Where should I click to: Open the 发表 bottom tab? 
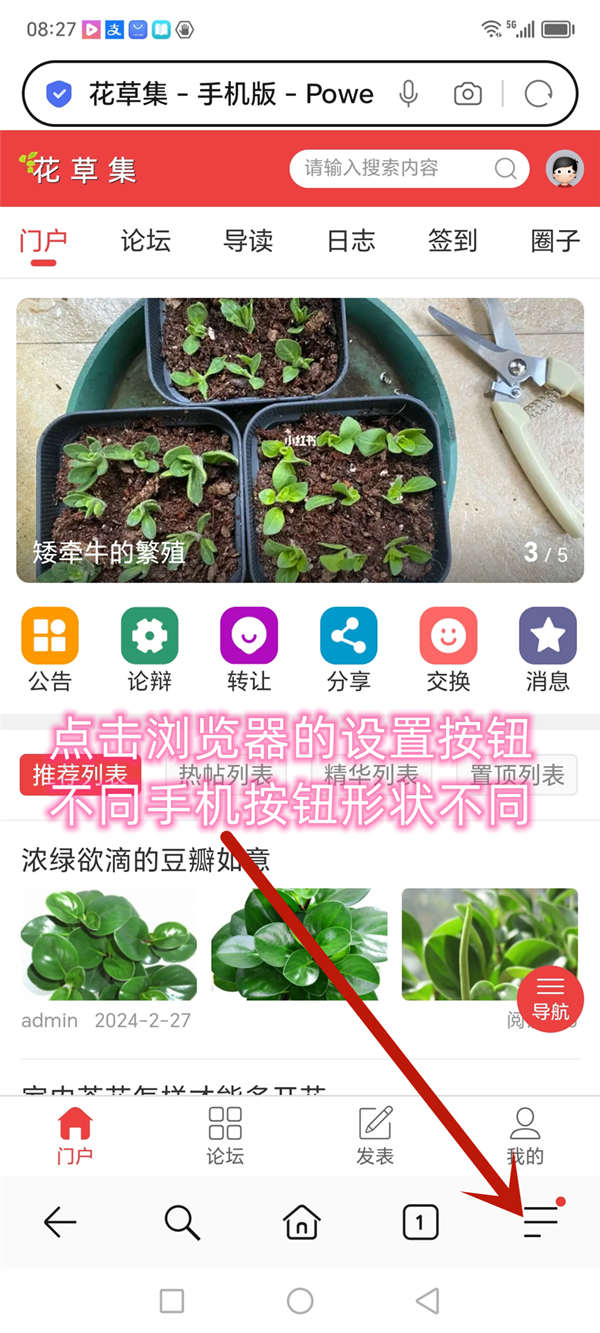(375, 1136)
